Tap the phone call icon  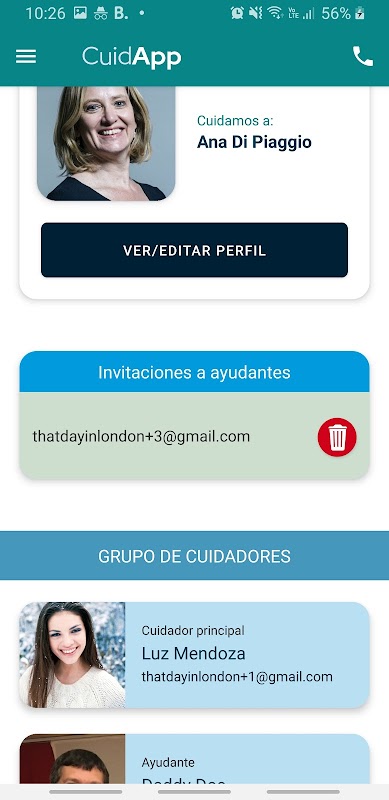[x=363, y=57]
